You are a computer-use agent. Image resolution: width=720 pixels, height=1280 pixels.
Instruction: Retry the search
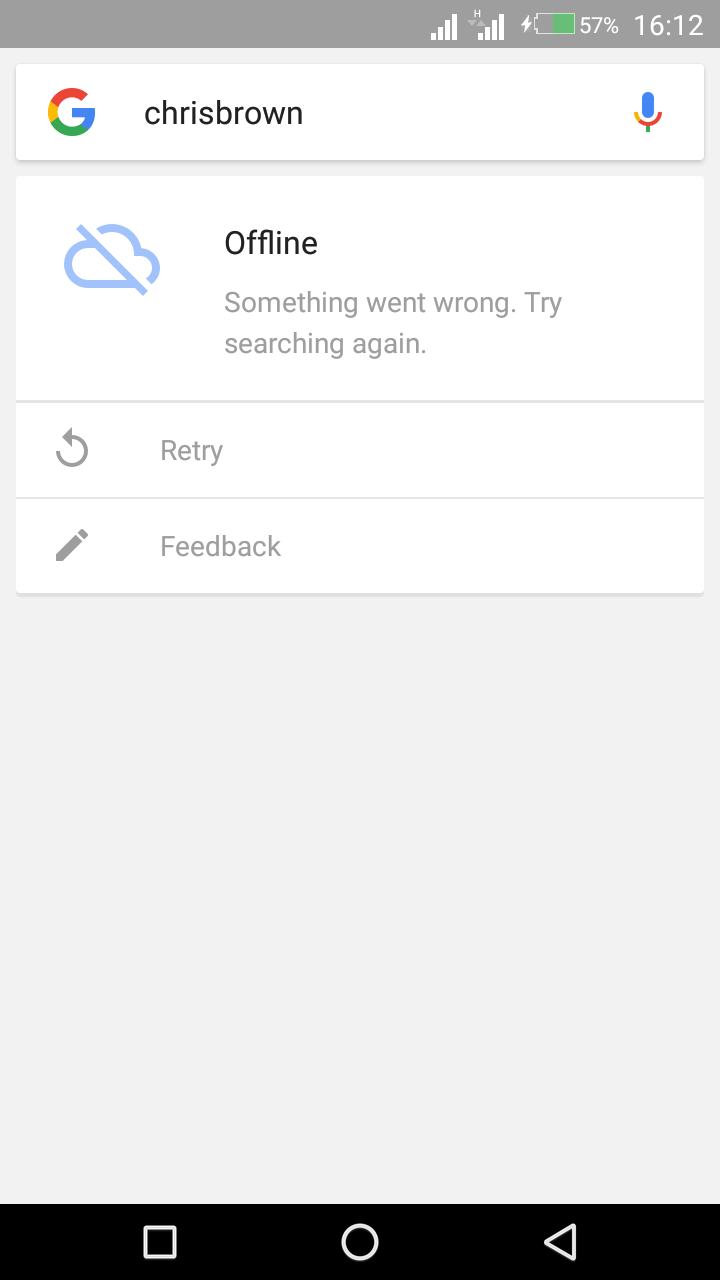coord(360,450)
